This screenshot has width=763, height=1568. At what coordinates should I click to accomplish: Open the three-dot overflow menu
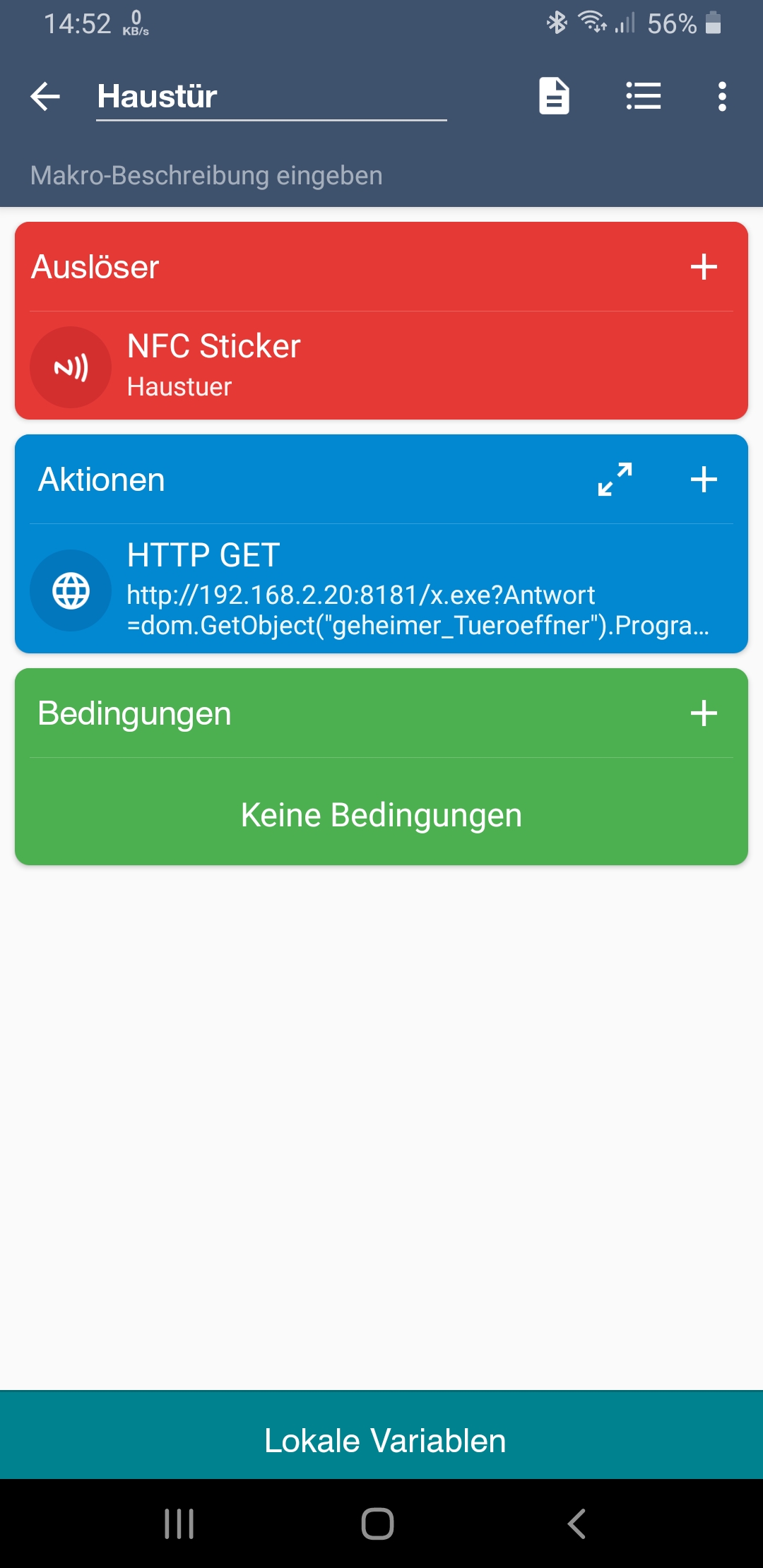tap(722, 97)
